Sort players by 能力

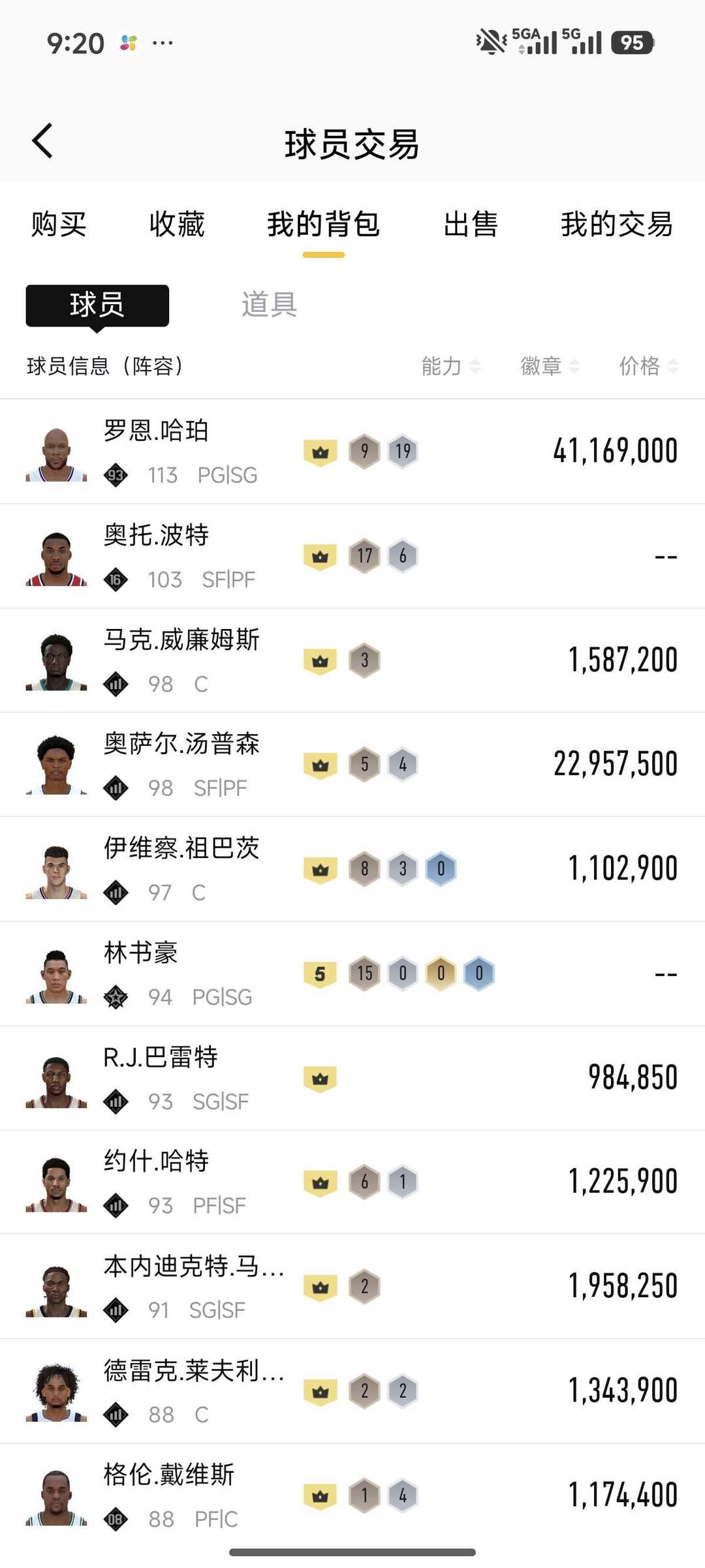coord(450,366)
